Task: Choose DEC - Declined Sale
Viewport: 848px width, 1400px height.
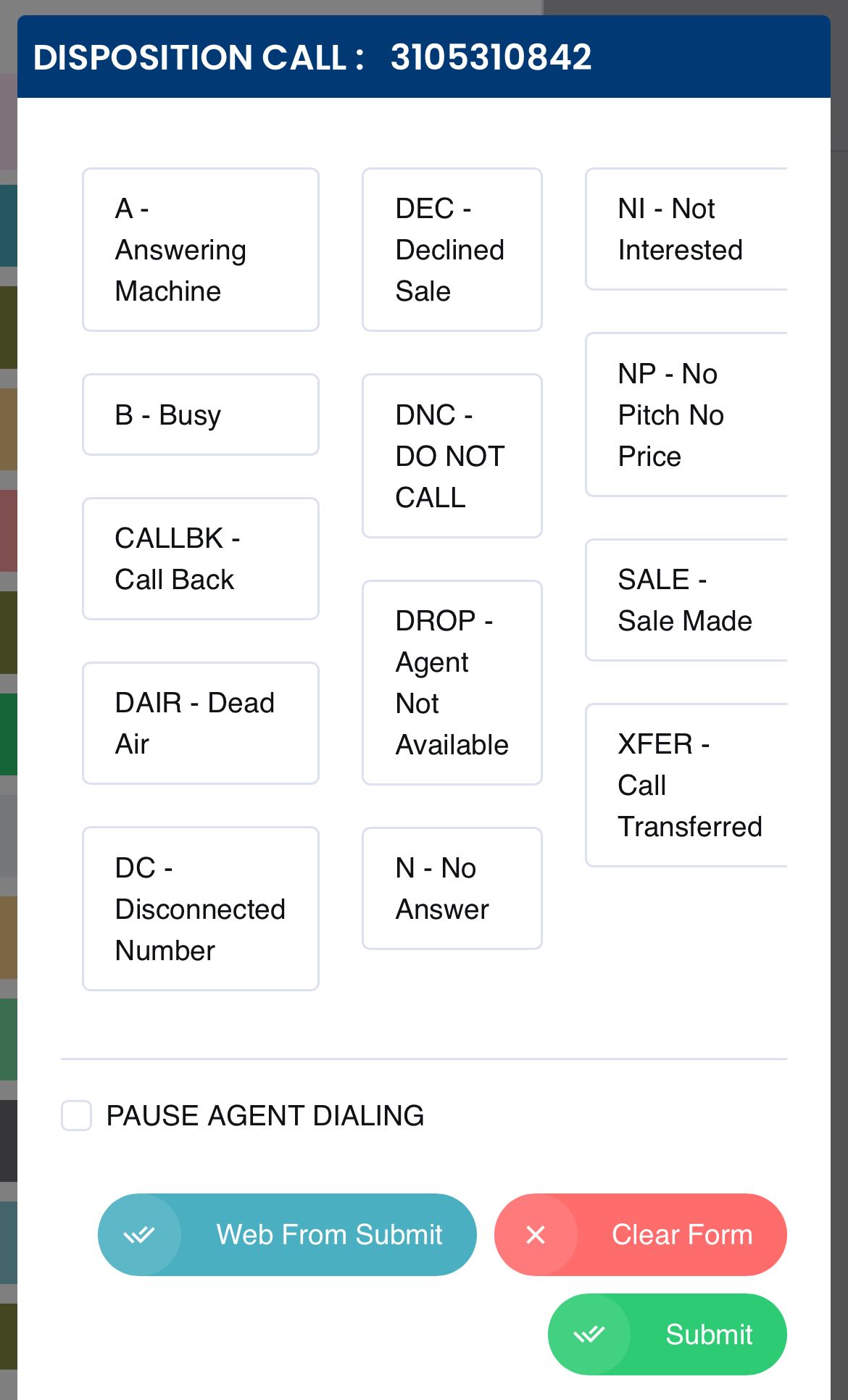Action: [x=452, y=250]
